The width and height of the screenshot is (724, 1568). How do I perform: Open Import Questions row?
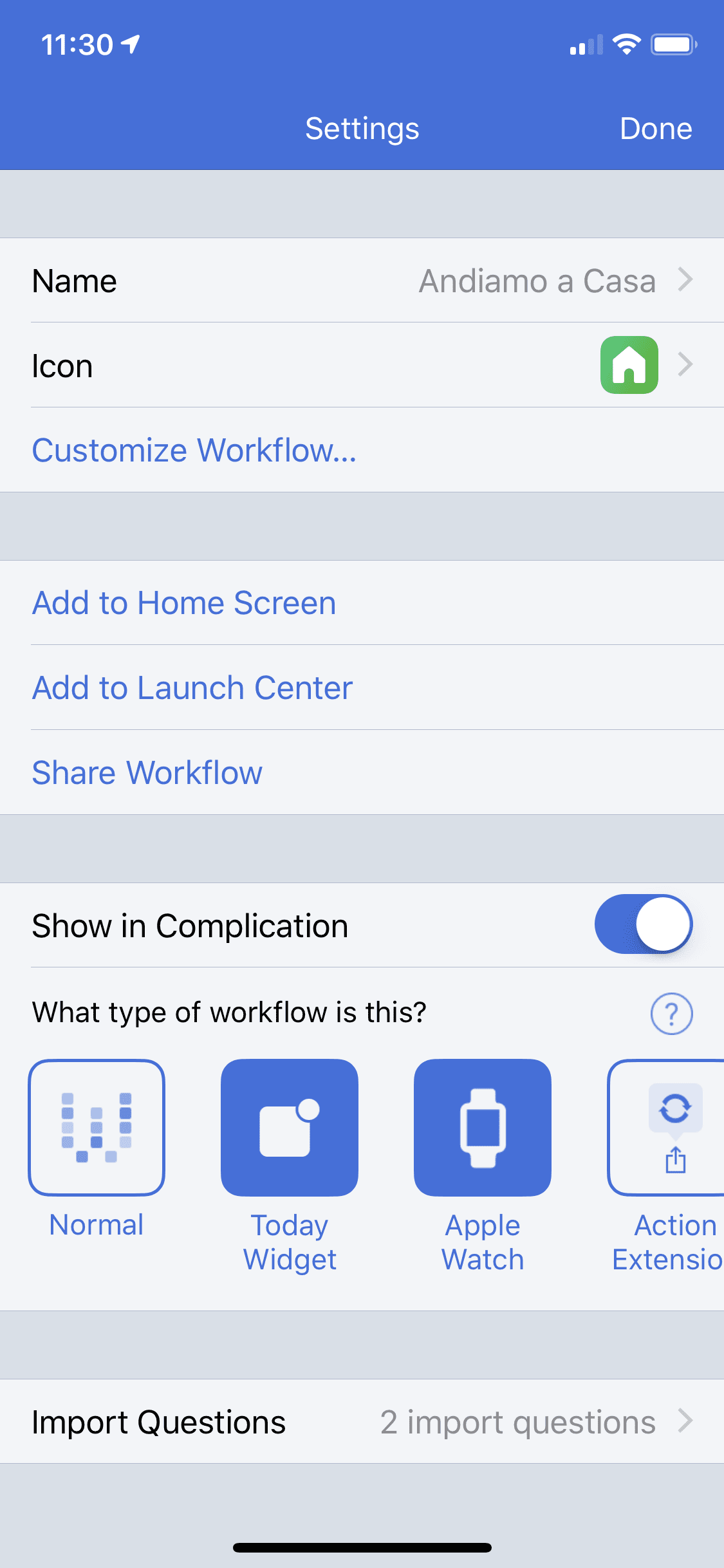(x=362, y=1421)
